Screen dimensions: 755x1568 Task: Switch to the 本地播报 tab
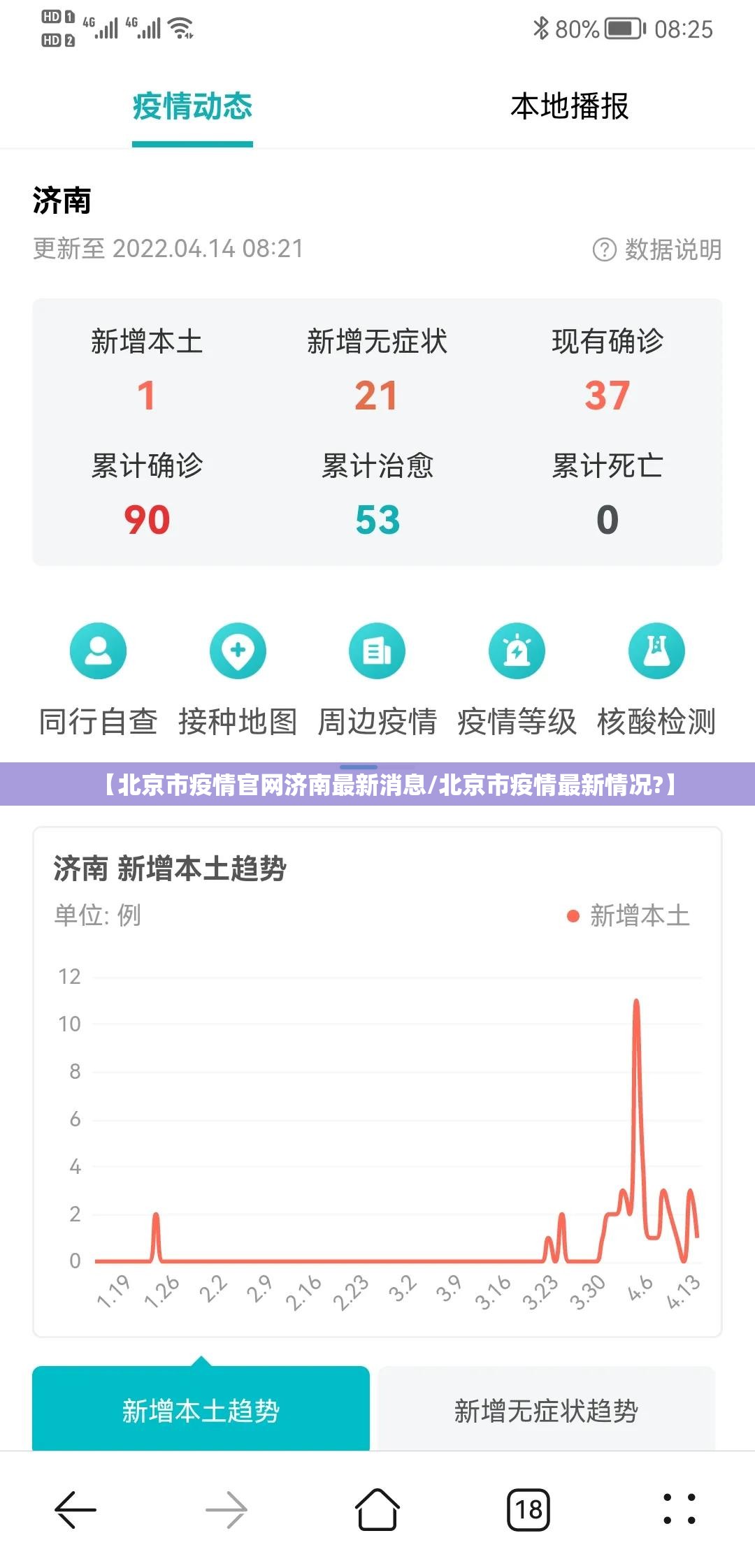[569, 107]
